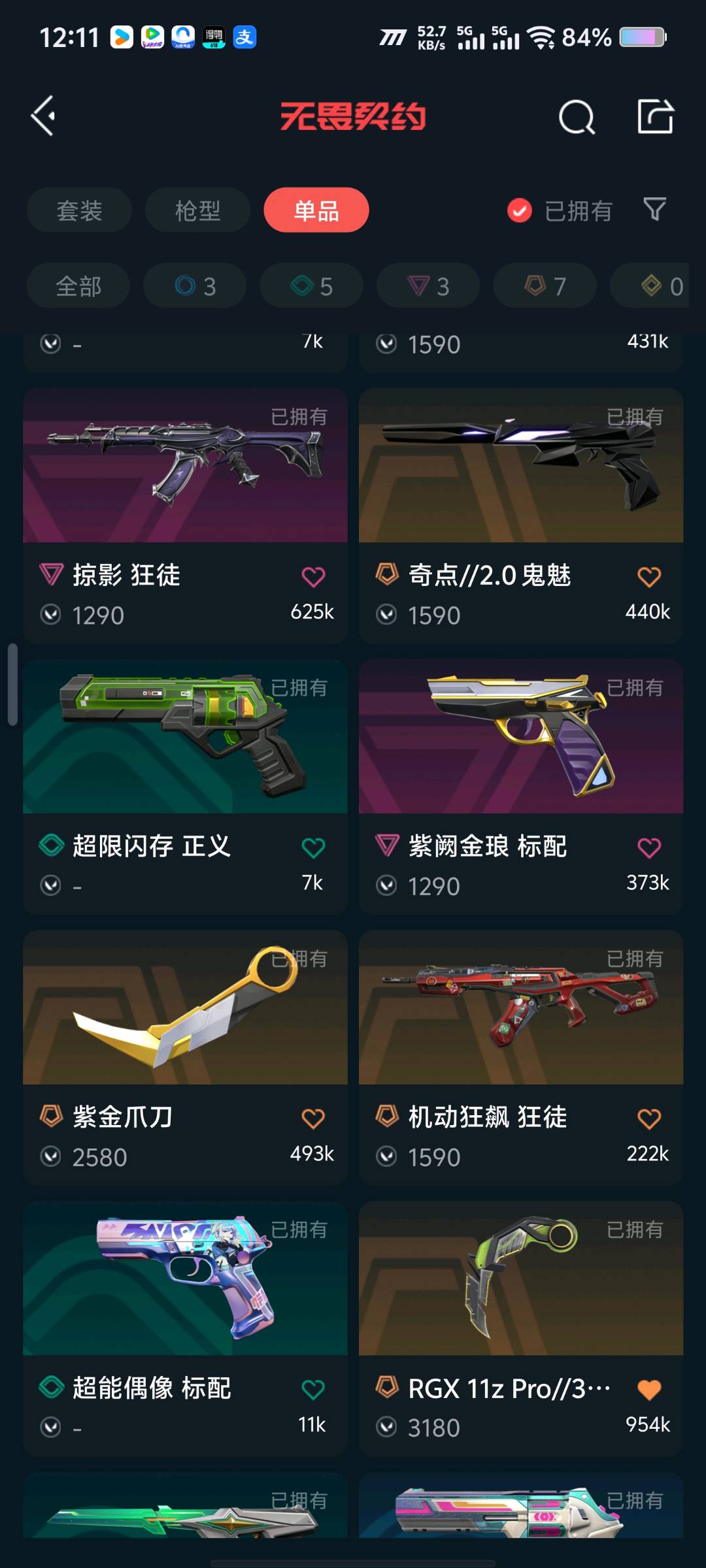This screenshot has height=1568, width=706.
Task: Open the filter funnel icon
Action: [x=654, y=210]
